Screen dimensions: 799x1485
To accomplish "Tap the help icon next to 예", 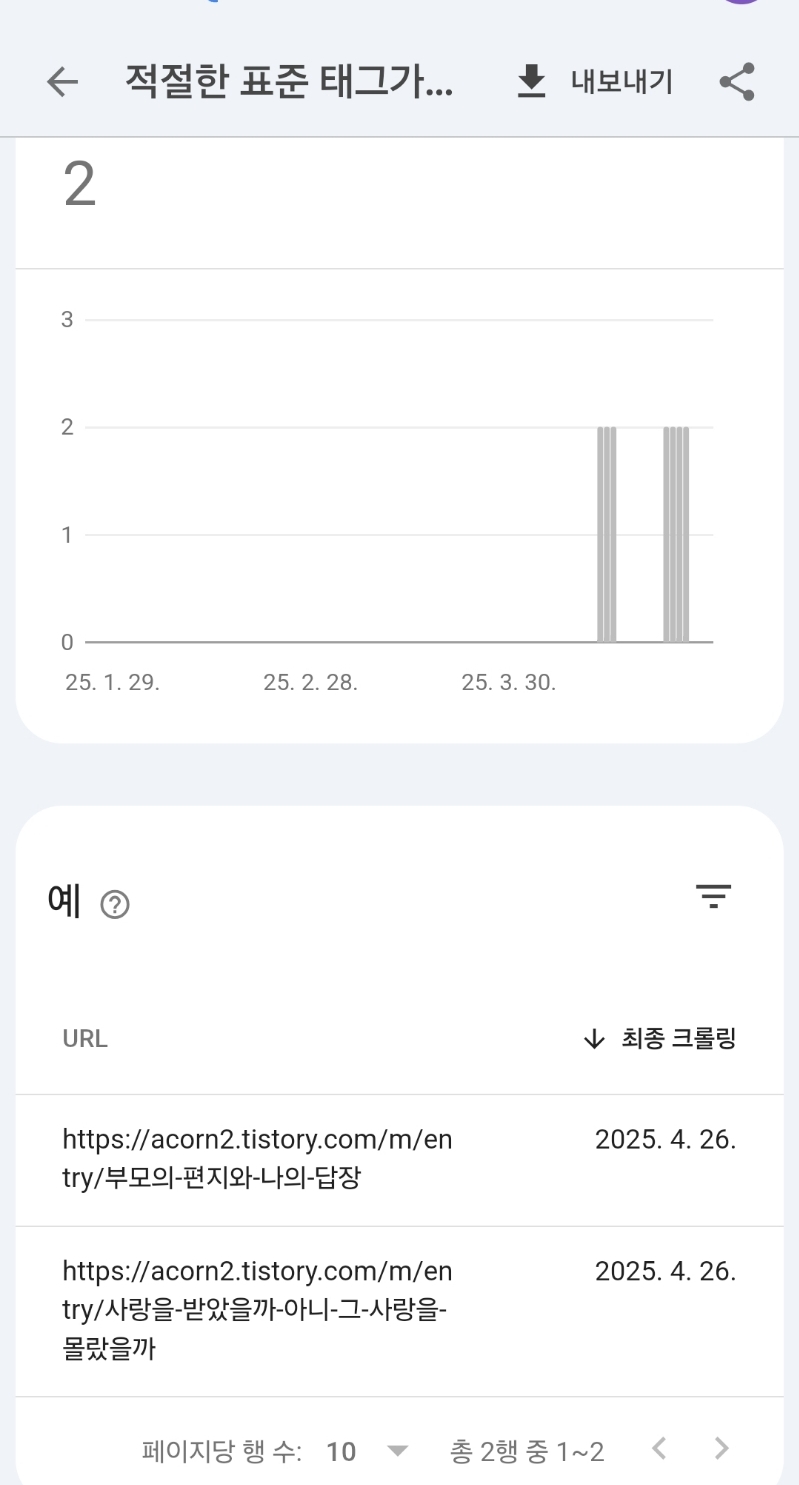I will tap(116, 906).
